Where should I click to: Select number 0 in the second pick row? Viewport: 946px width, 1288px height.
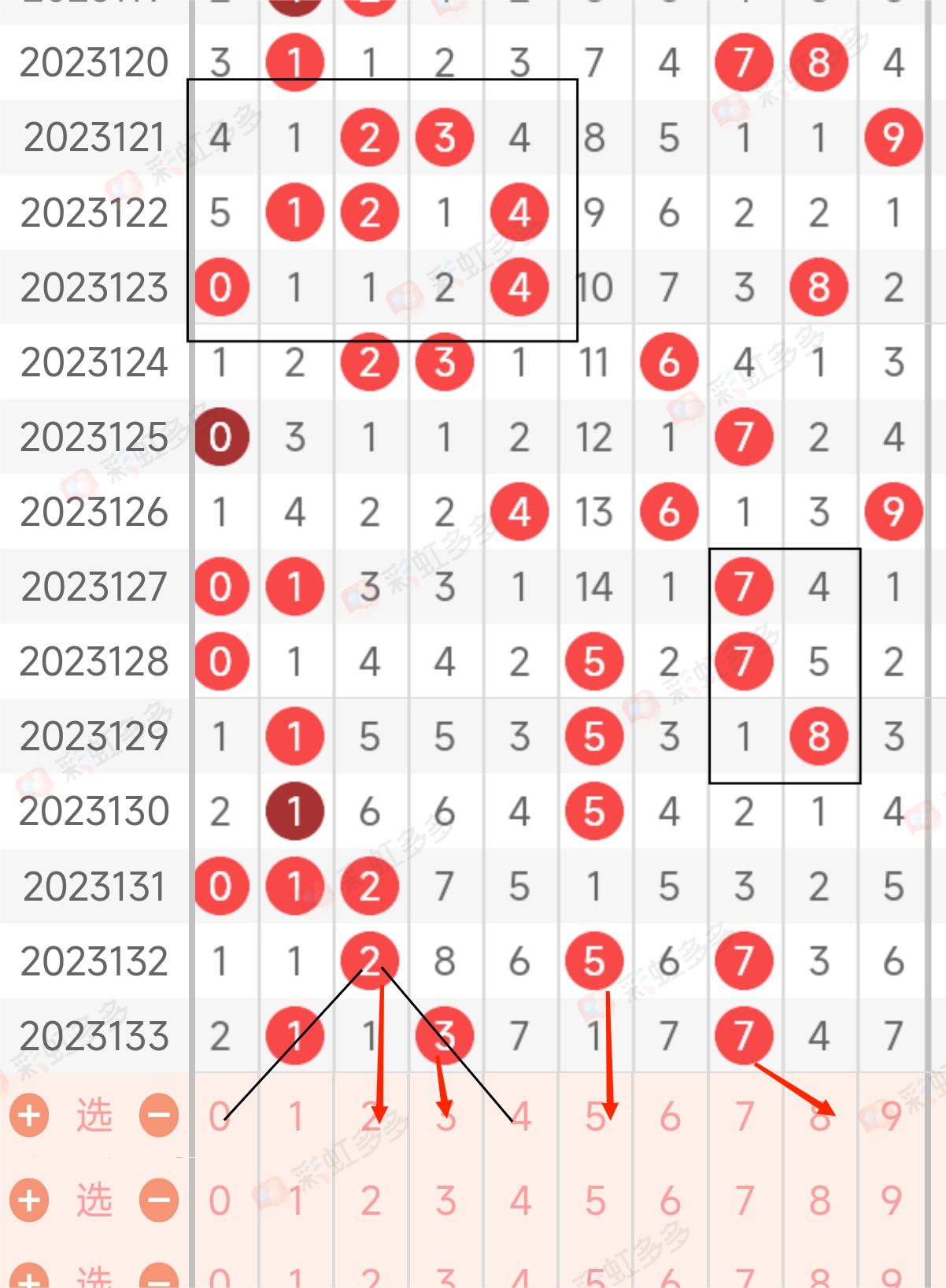tap(220, 1201)
